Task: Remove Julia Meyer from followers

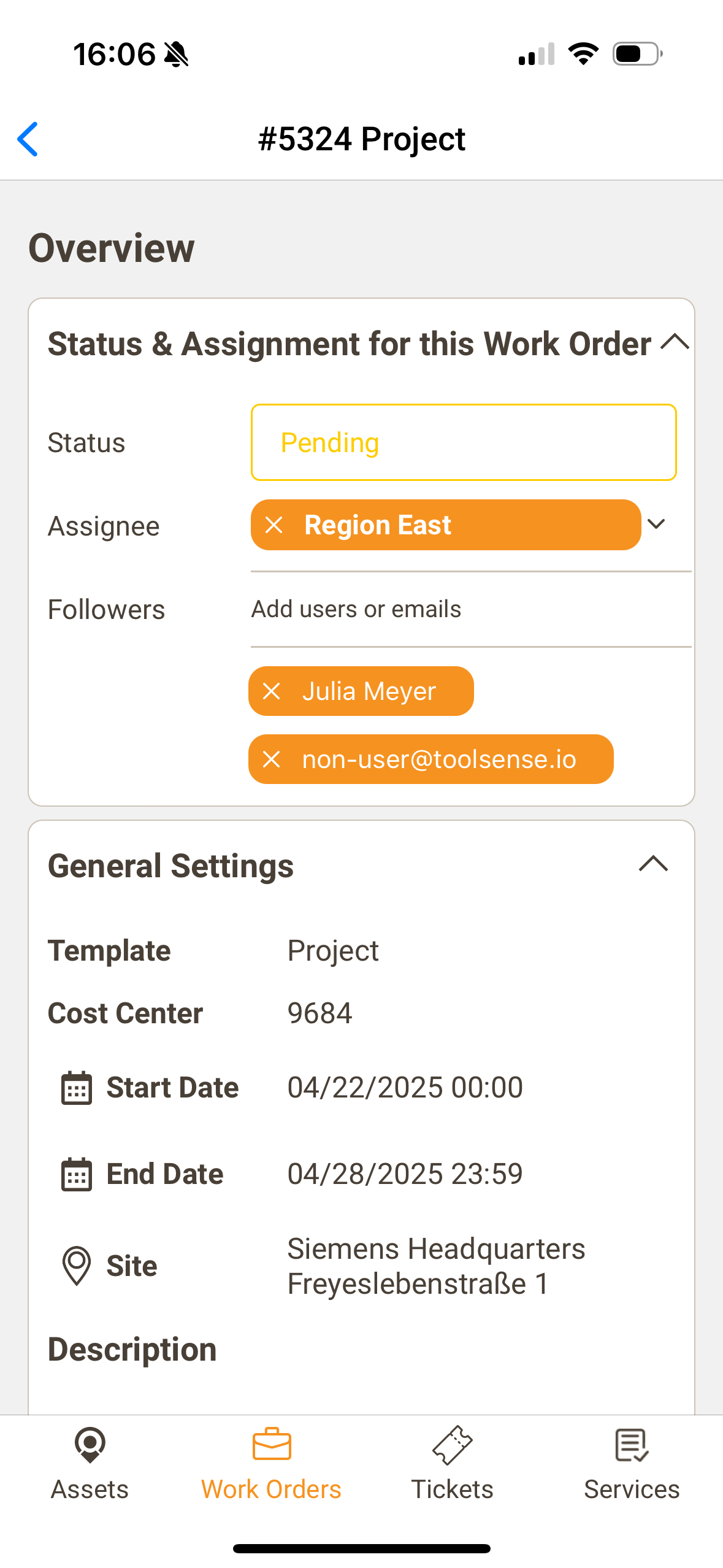Action: pyautogui.click(x=272, y=691)
